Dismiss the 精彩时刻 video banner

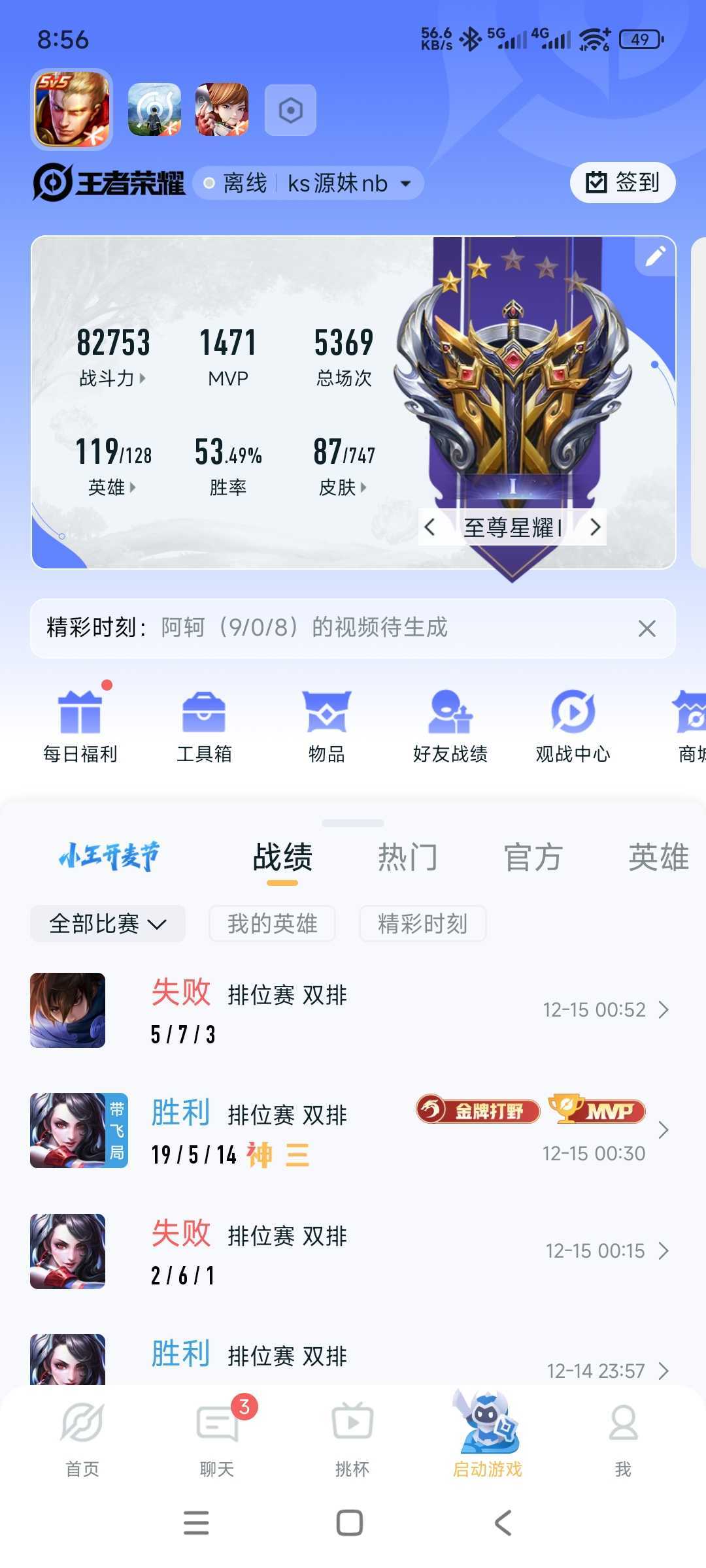[x=647, y=629]
